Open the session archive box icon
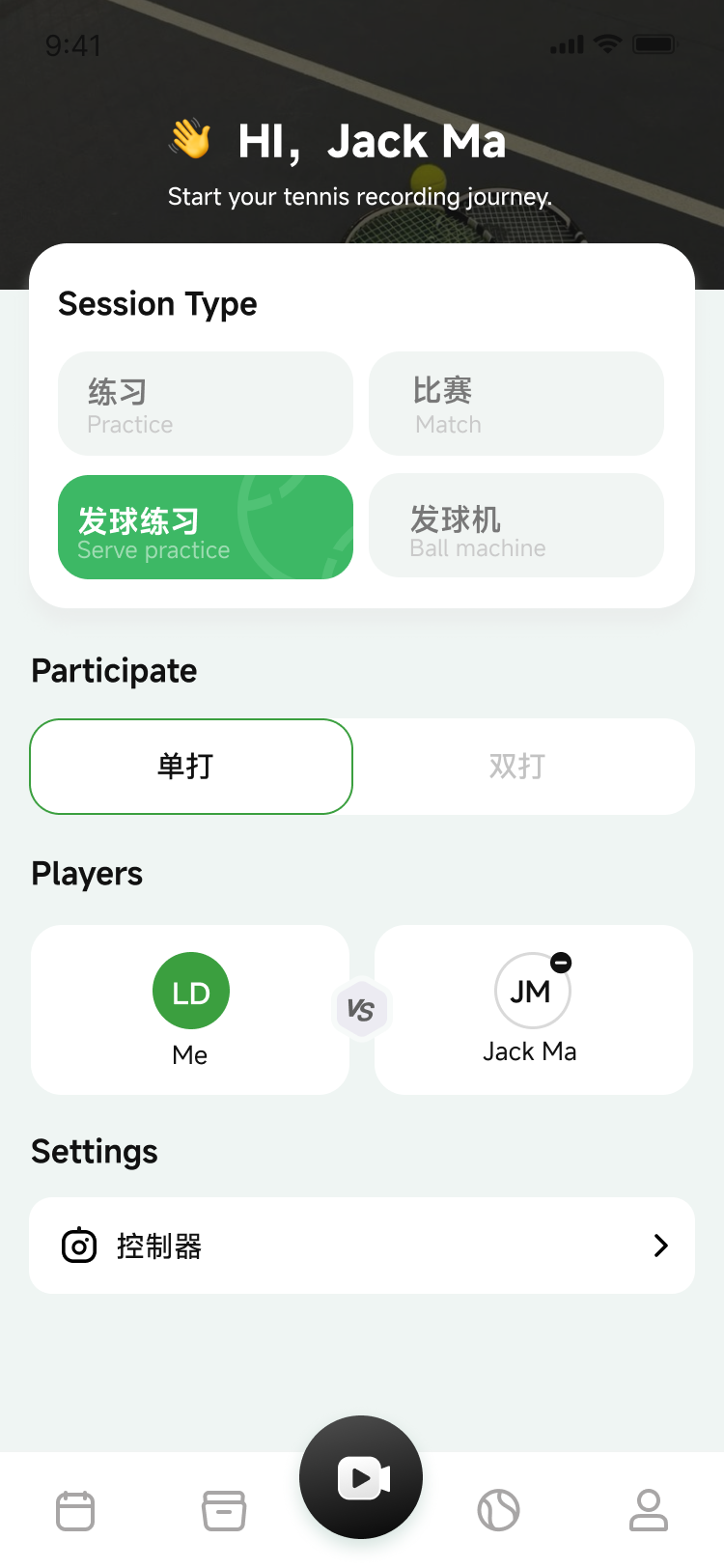The image size is (724, 1568). tap(223, 1509)
